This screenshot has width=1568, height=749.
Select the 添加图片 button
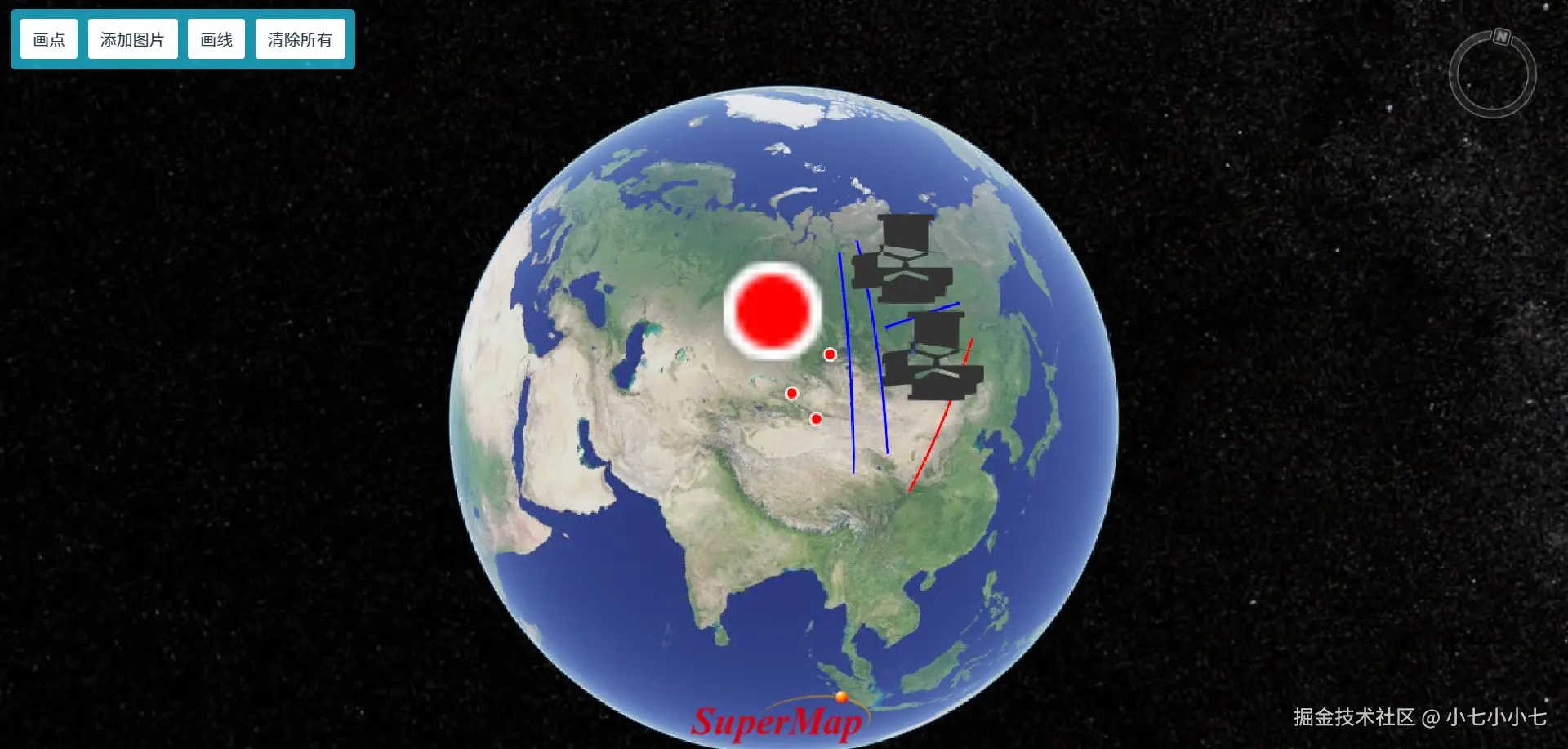click(x=132, y=39)
